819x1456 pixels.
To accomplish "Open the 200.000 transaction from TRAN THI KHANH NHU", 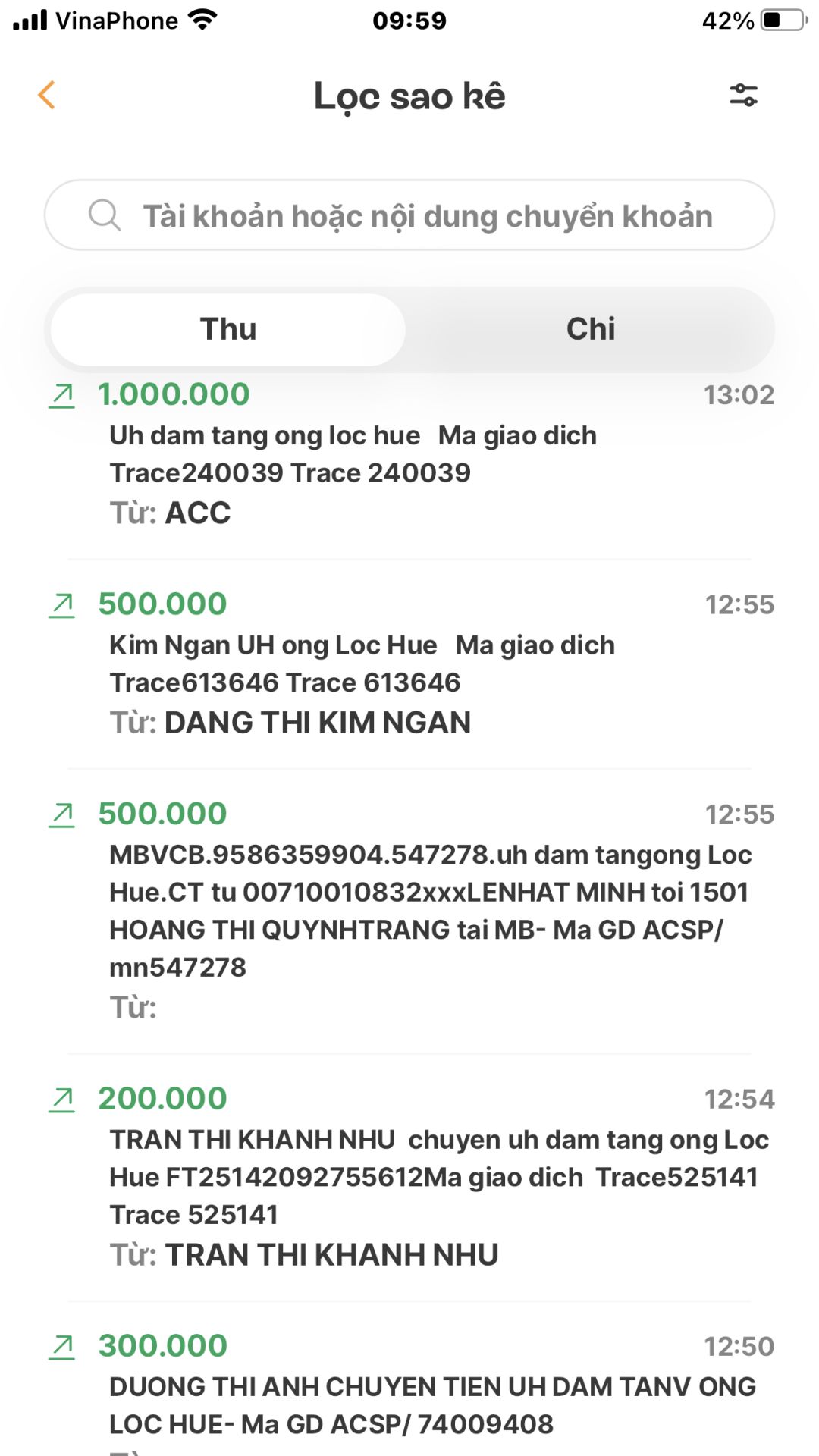I will pyautogui.click(x=409, y=1176).
